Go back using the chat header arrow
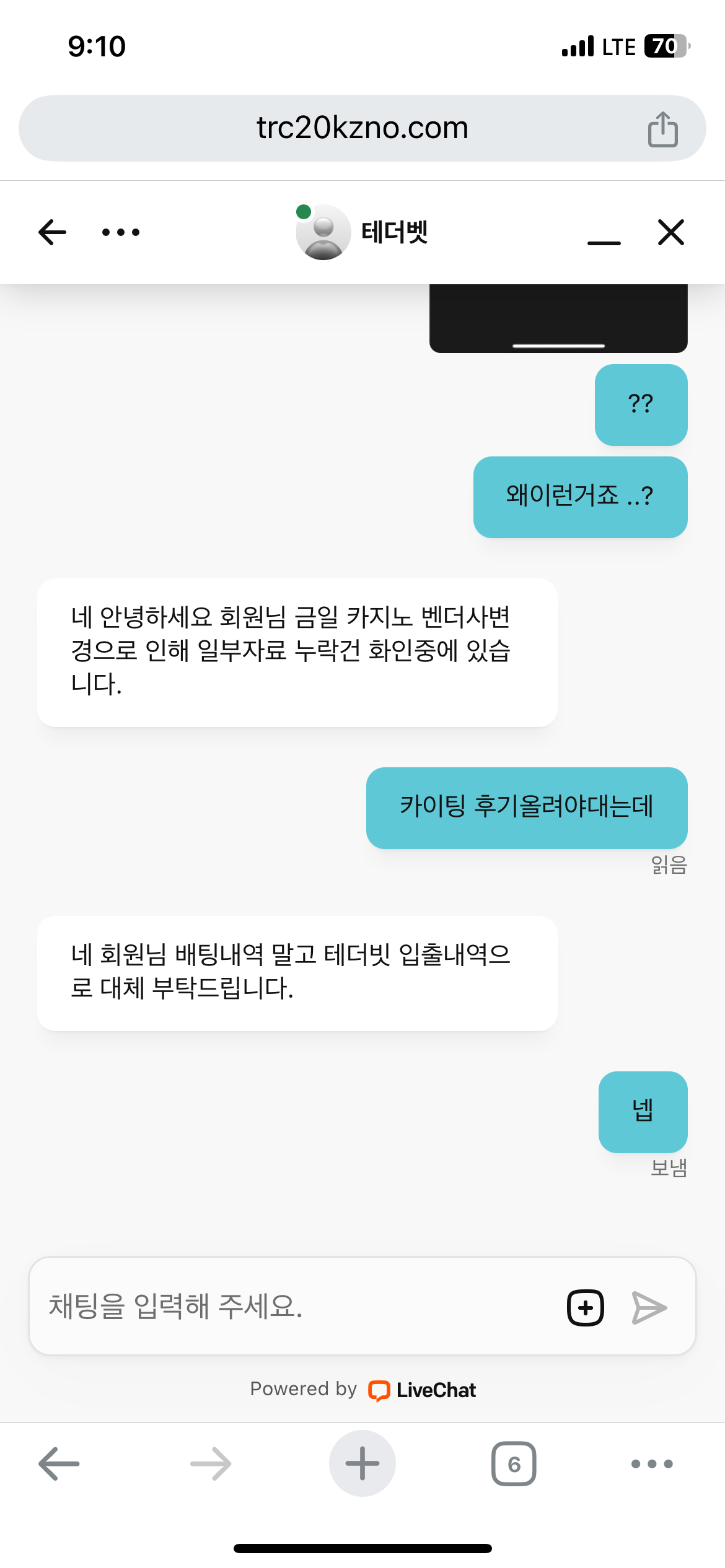 [x=53, y=232]
